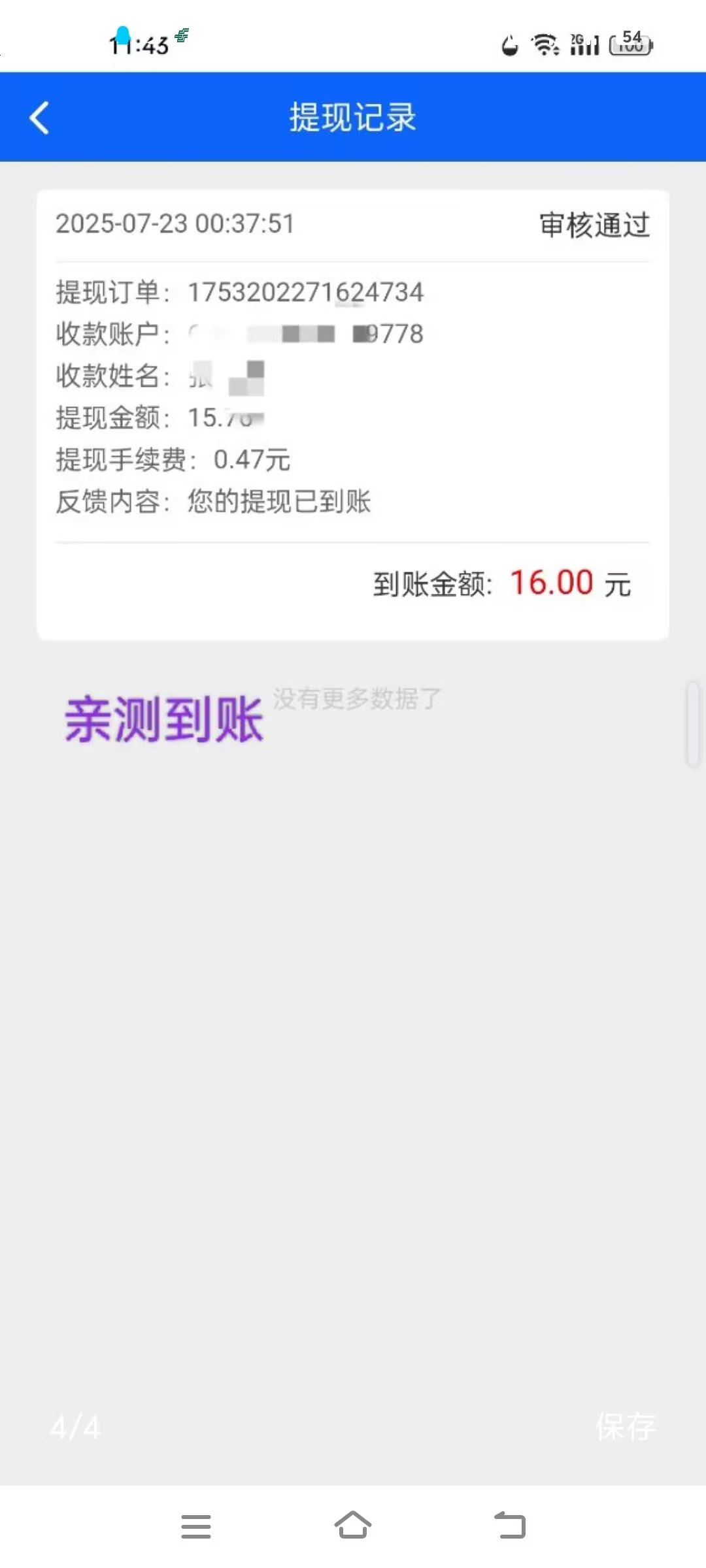Tap the system back navigation button
706x1568 pixels.
(510, 1526)
